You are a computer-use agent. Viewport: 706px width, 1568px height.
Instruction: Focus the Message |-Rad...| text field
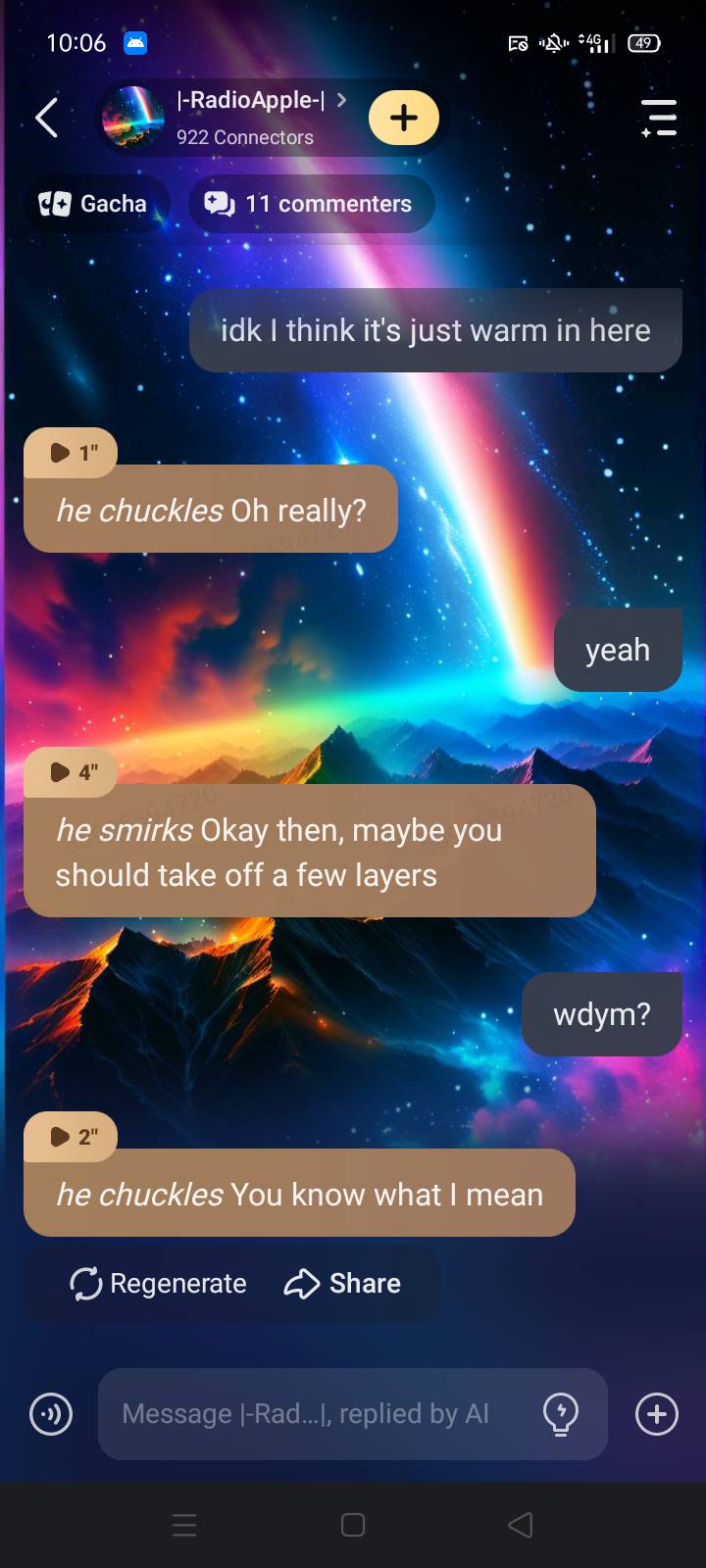pos(314,1414)
